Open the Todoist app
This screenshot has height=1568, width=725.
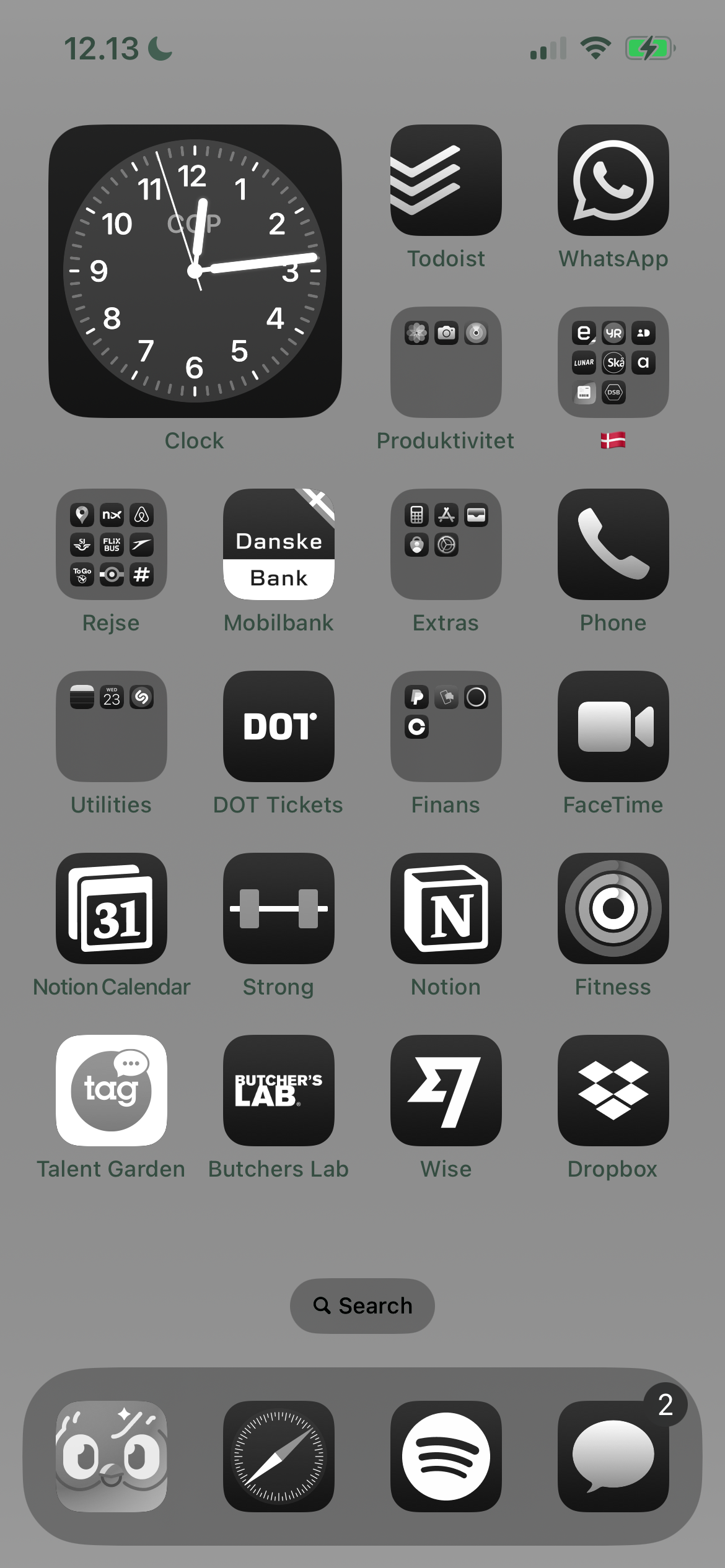point(446,180)
